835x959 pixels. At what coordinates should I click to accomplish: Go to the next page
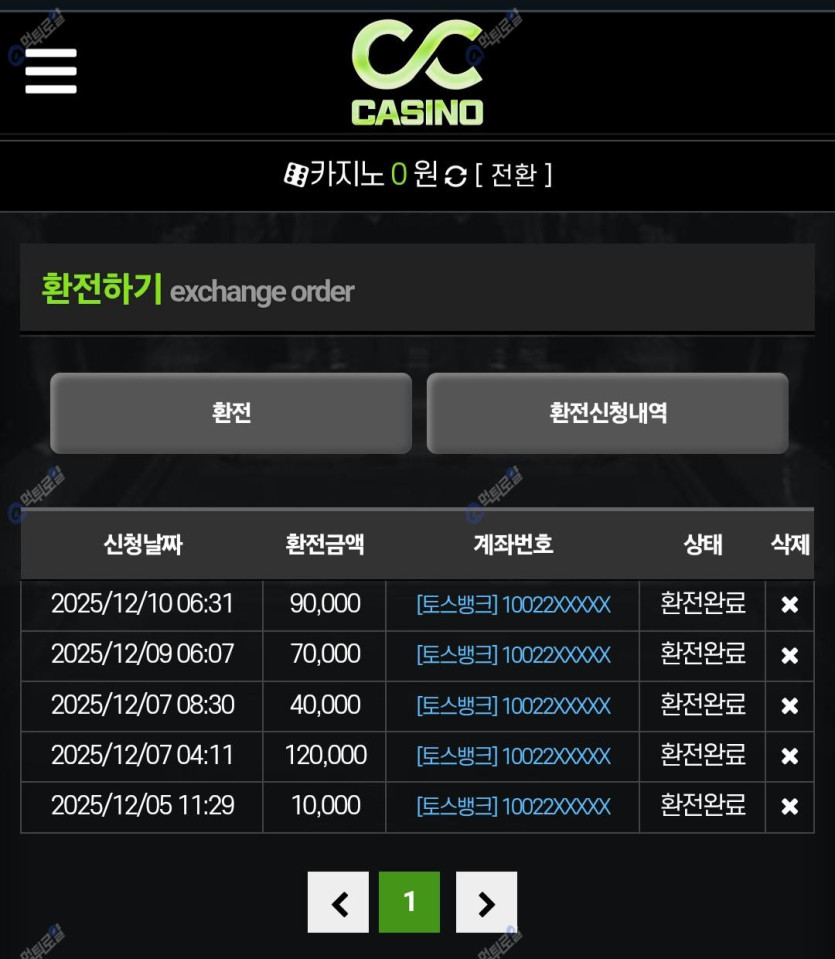(x=486, y=903)
